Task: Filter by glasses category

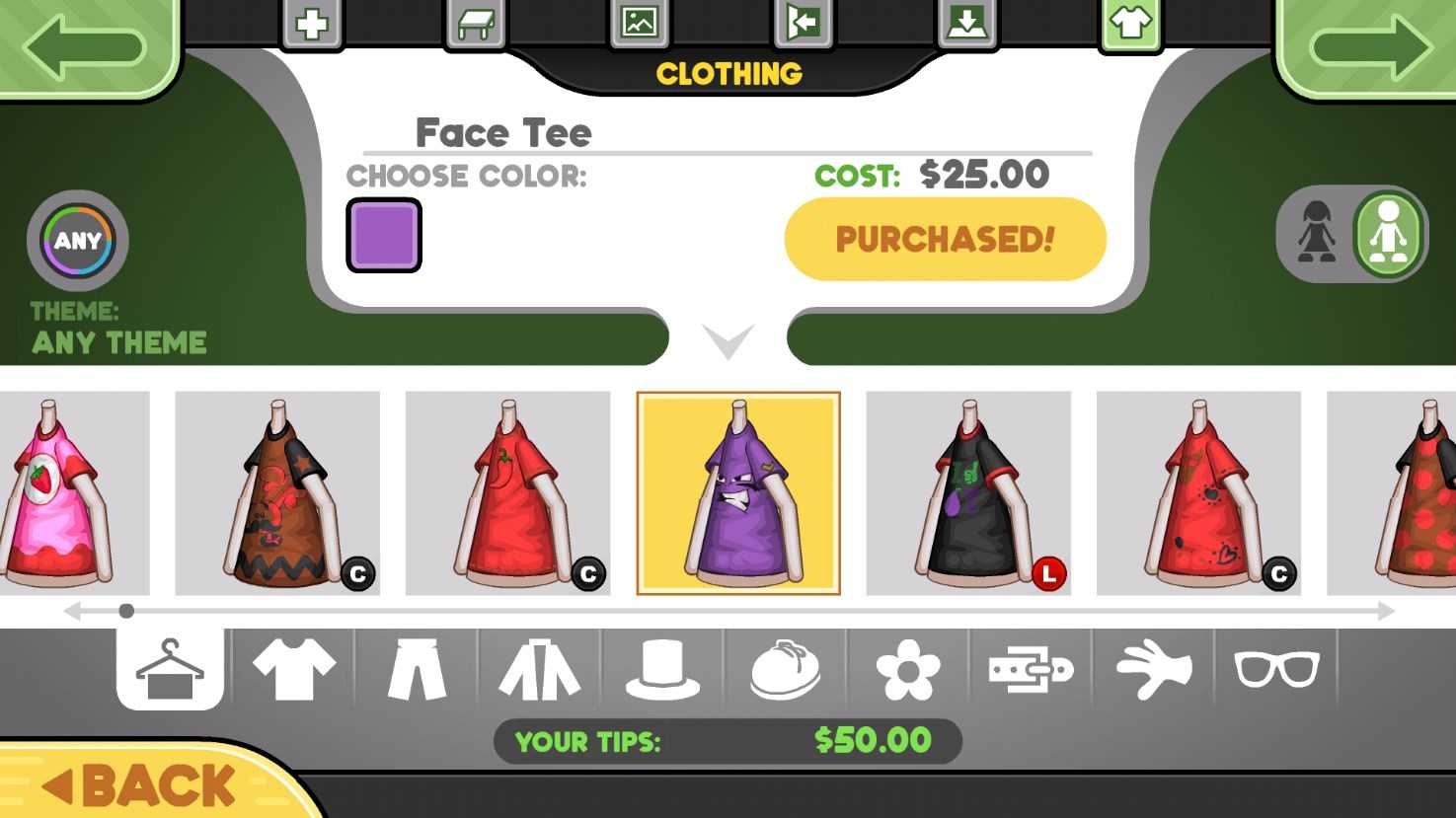Action: tap(1276, 669)
